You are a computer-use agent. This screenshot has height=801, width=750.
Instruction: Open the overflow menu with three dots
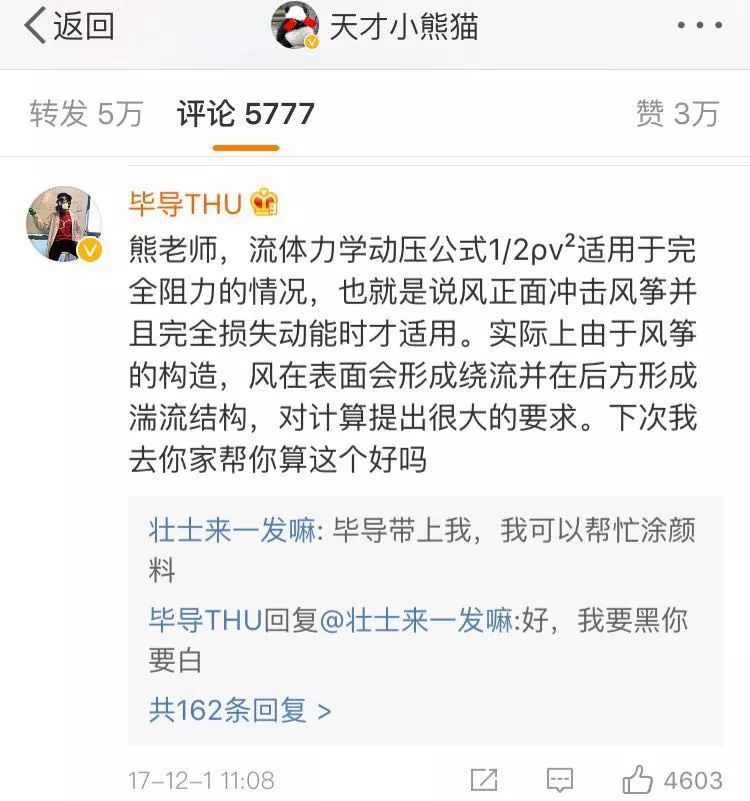(x=699, y=26)
